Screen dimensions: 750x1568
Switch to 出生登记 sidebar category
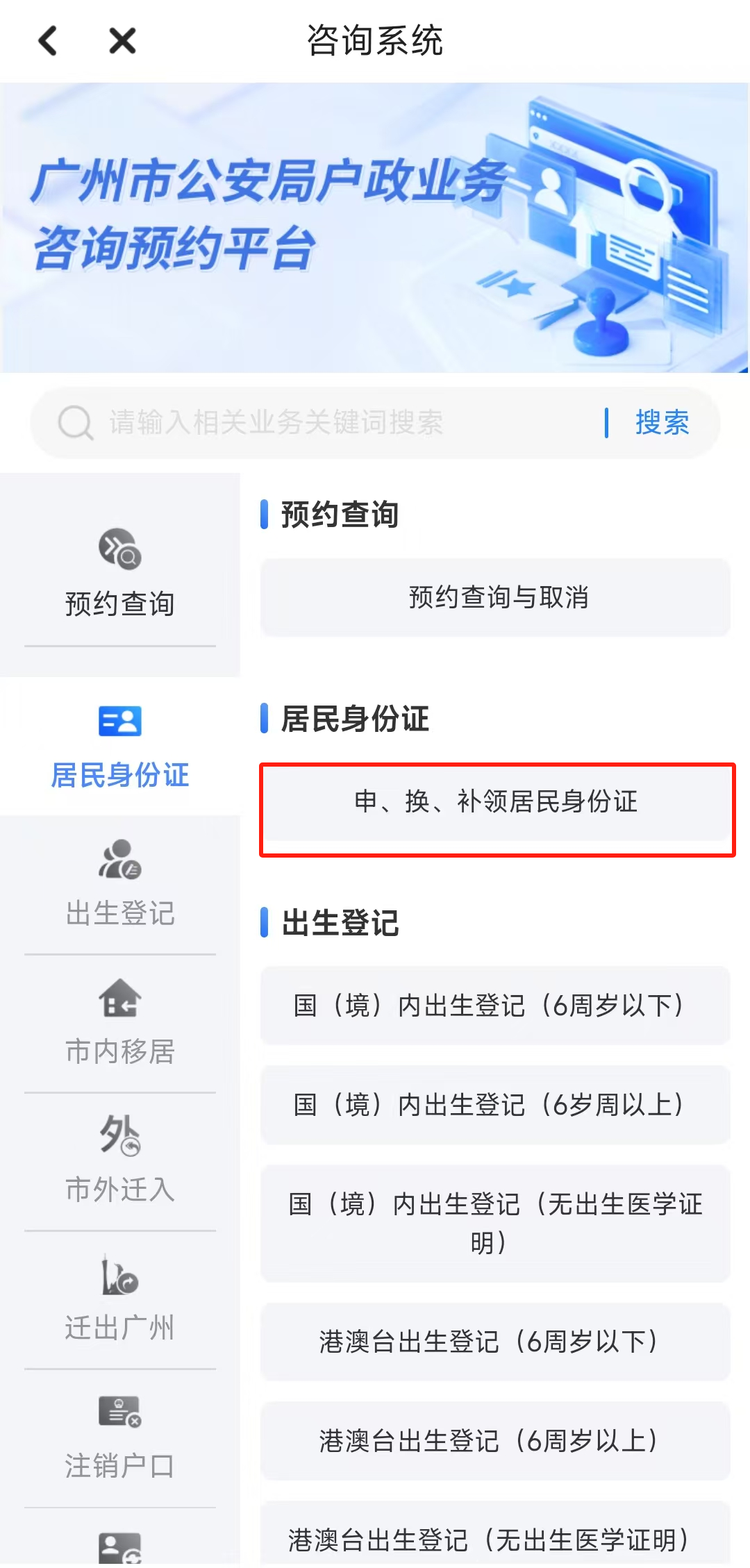click(x=119, y=885)
